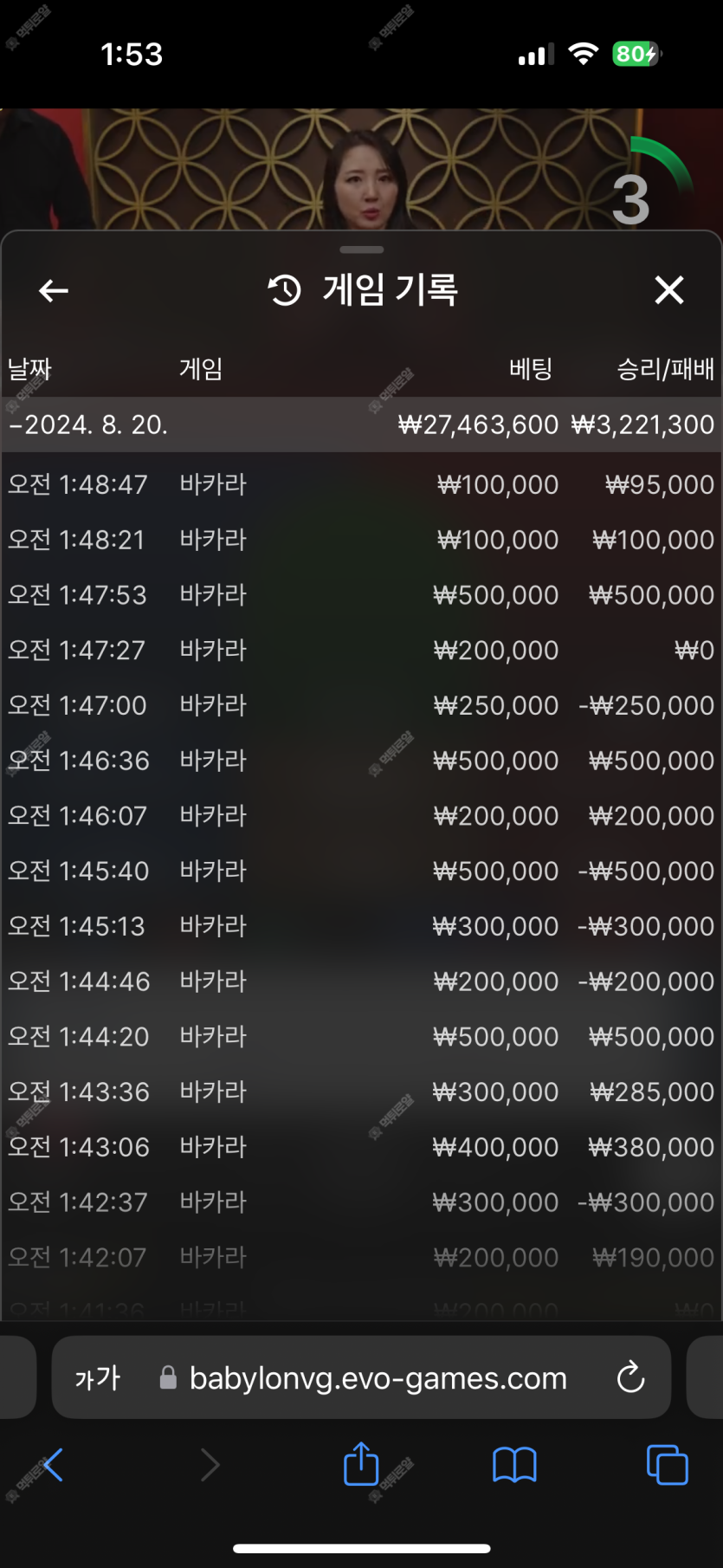Share this page from Safari's toolbar
723x1568 pixels.
tap(361, 1463)
